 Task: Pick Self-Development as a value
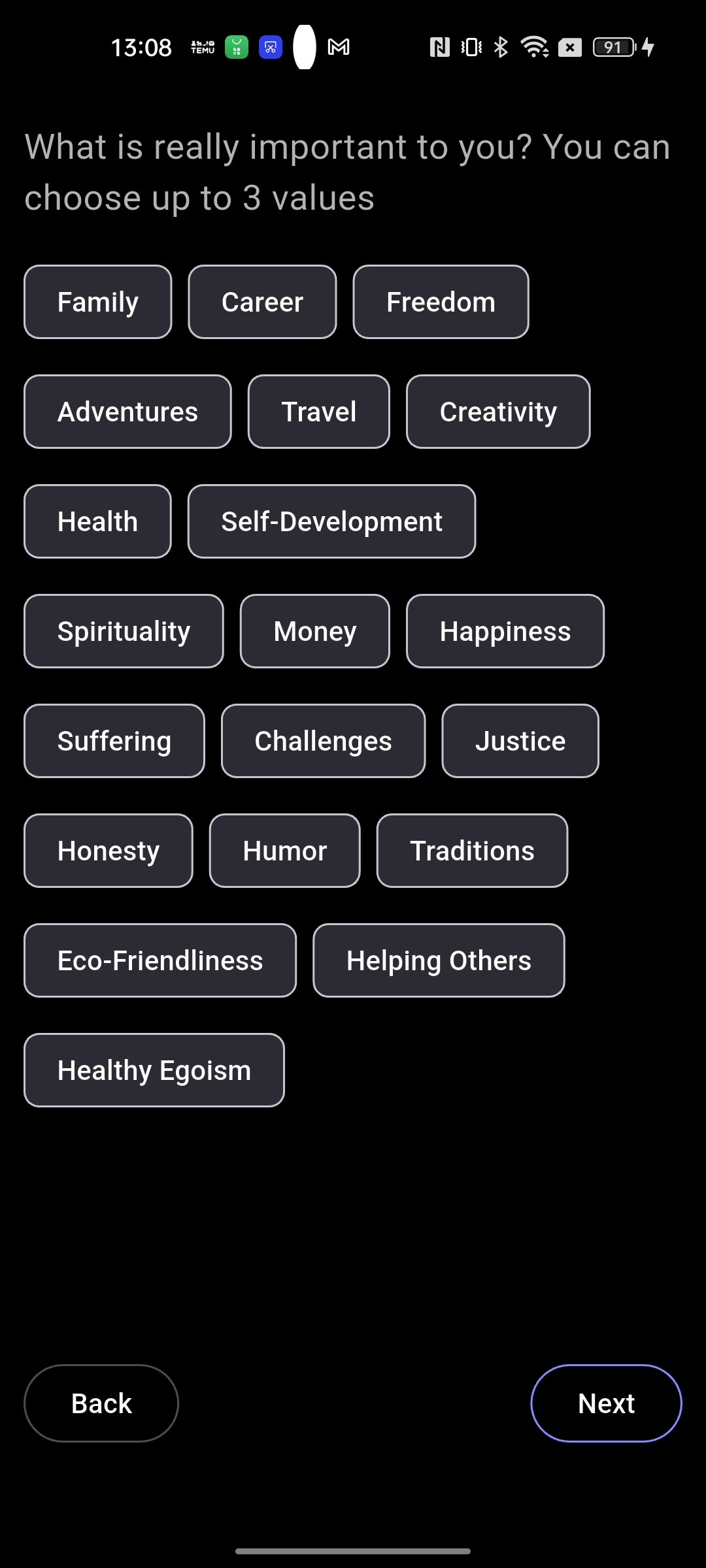click(331, 521)
